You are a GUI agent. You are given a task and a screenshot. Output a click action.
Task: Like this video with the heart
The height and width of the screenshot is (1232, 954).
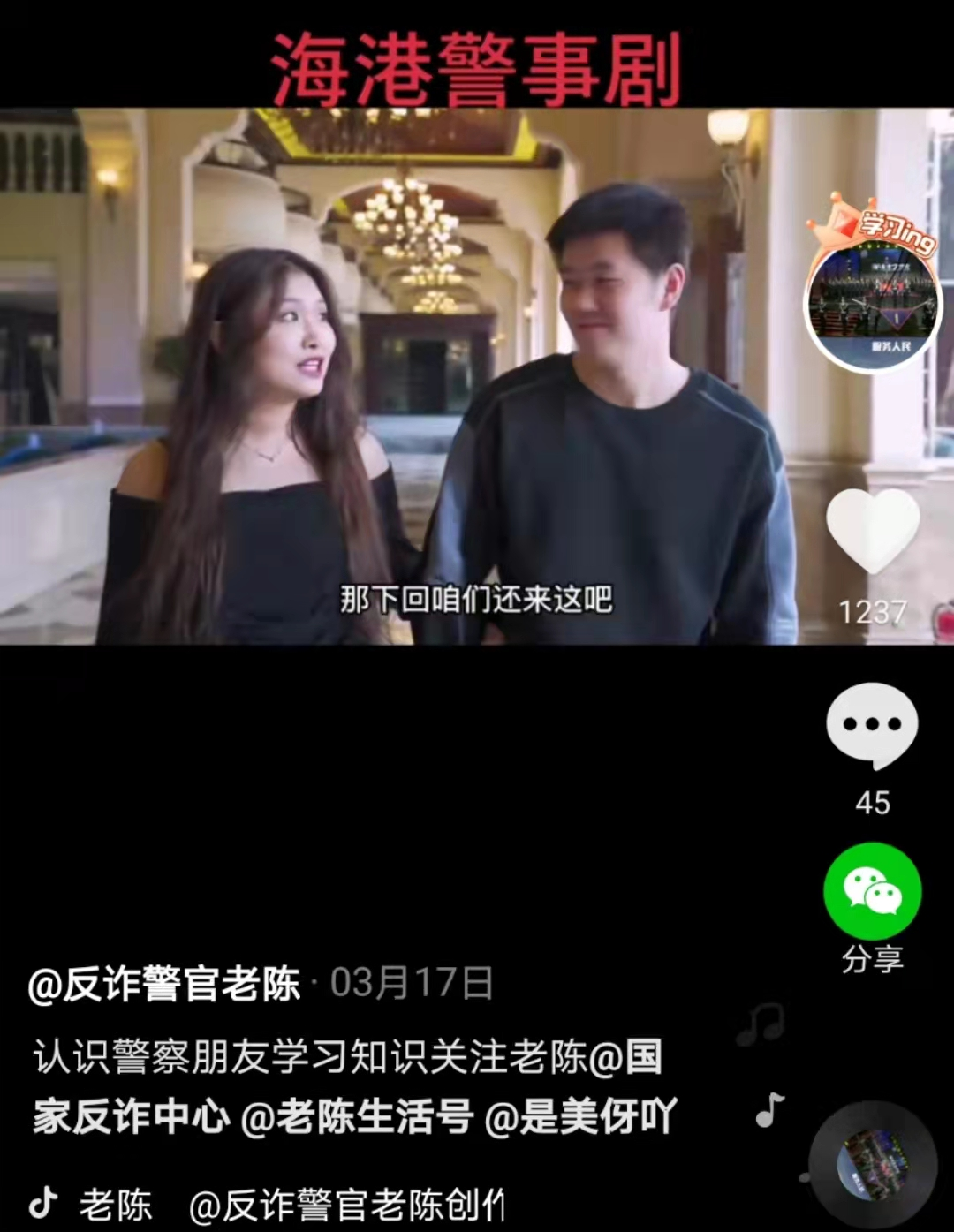coord(872,531)
